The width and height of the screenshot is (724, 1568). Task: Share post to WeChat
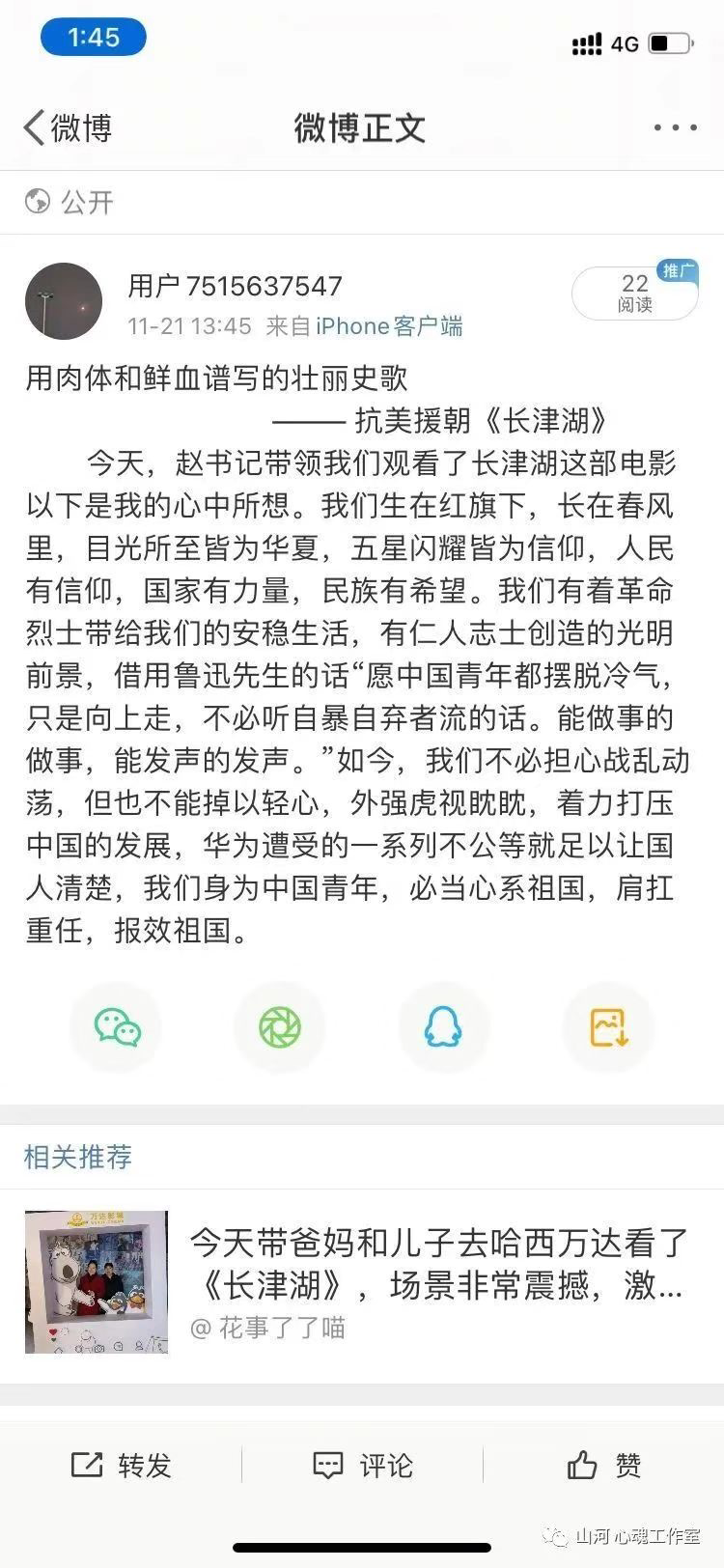pyautogui.click(x=117, y=1026)
